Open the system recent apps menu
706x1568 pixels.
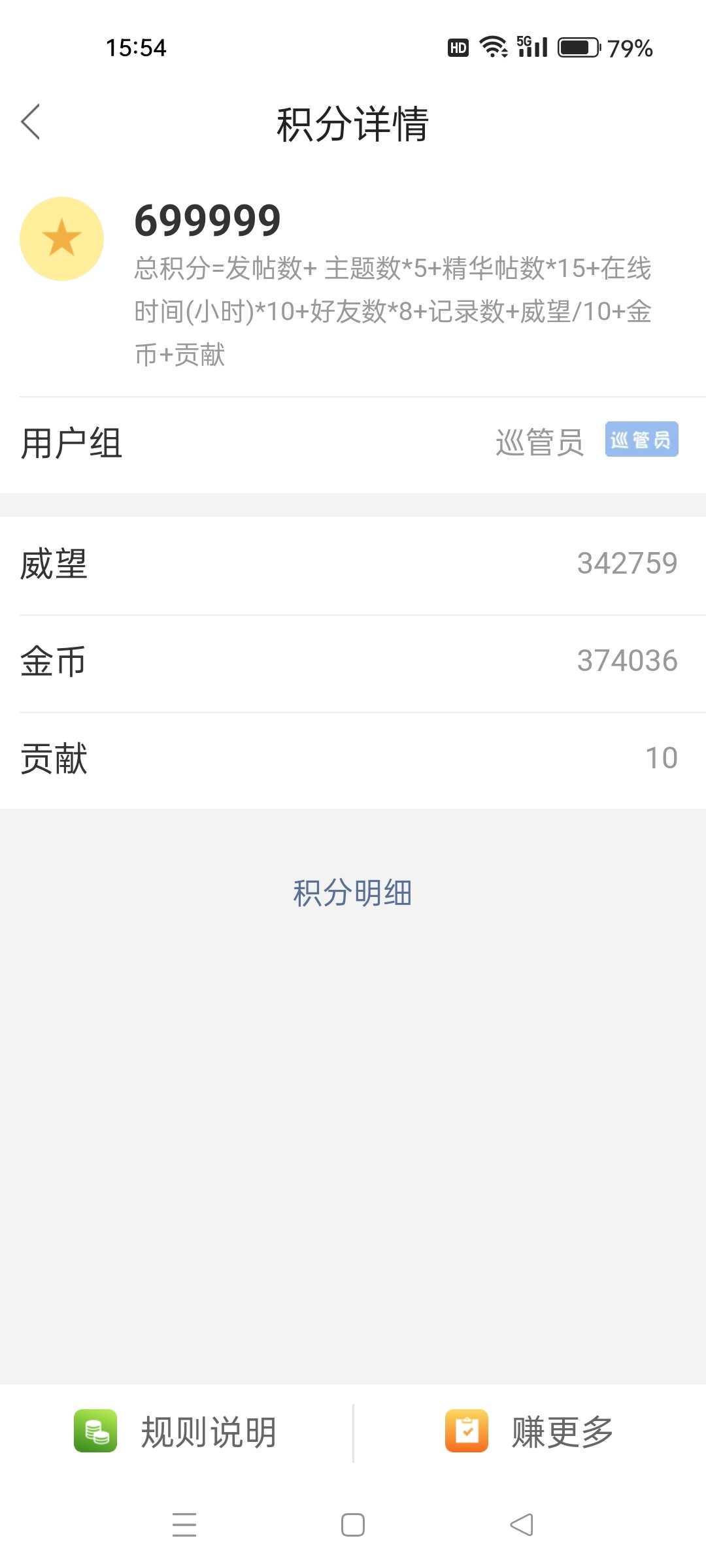184,1525
